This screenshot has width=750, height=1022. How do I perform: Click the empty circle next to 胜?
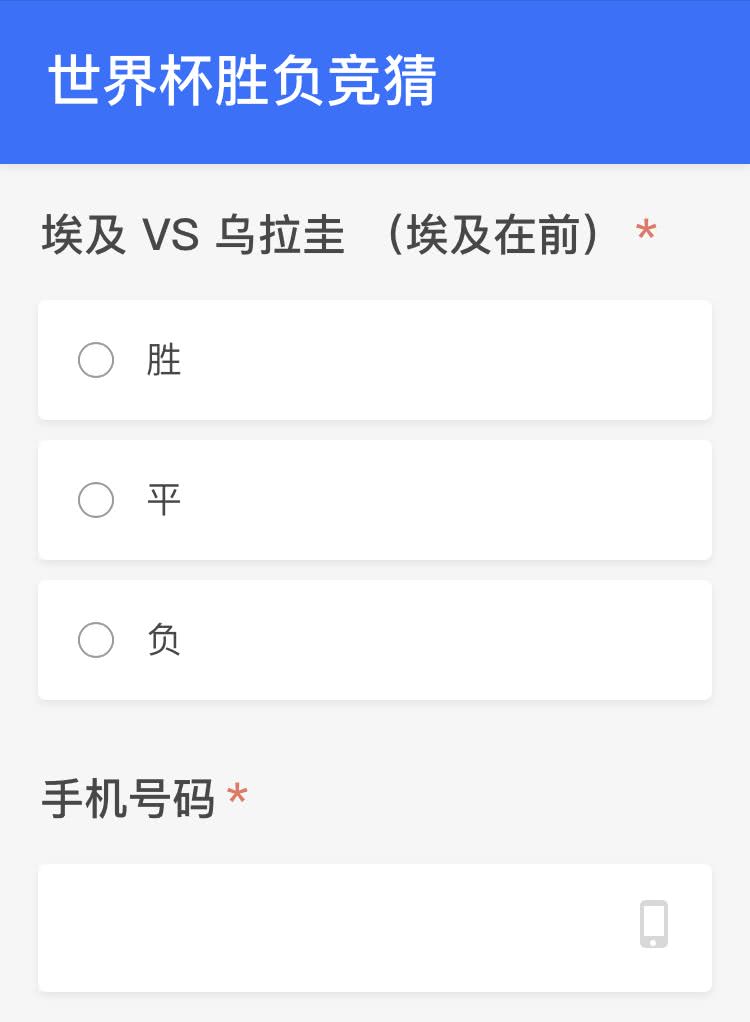pos(96,360)
